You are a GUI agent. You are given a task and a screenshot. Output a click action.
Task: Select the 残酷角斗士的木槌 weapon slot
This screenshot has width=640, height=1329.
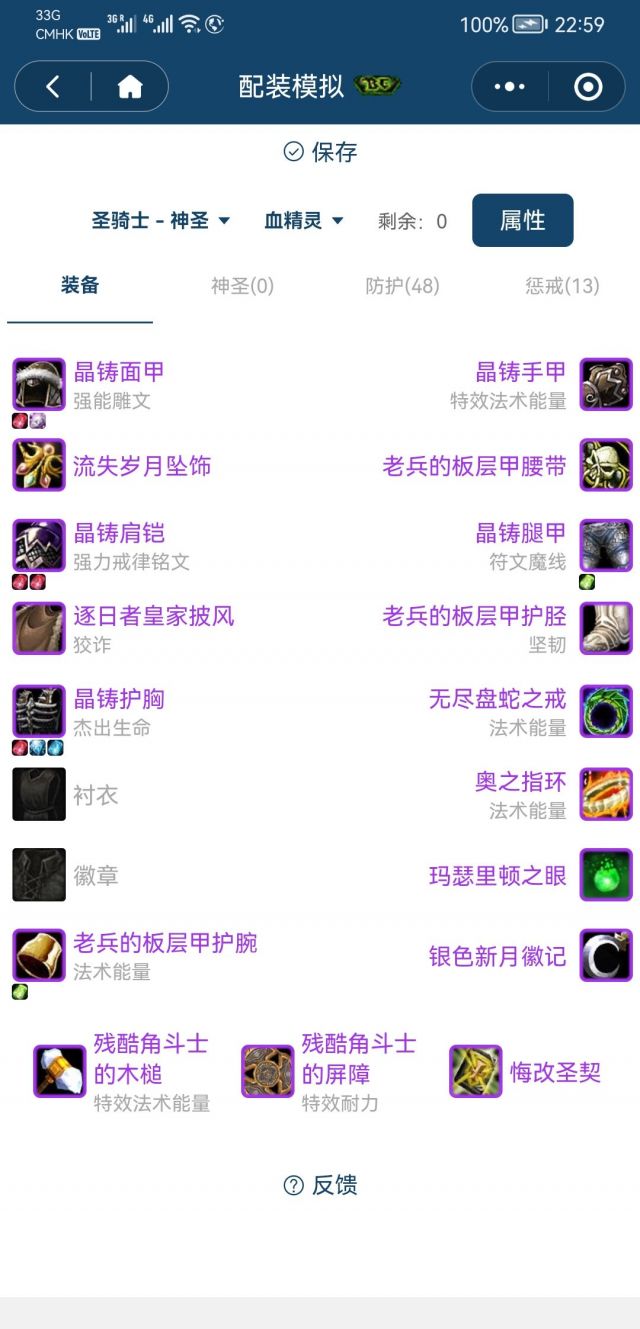[x=150, y=1060]
